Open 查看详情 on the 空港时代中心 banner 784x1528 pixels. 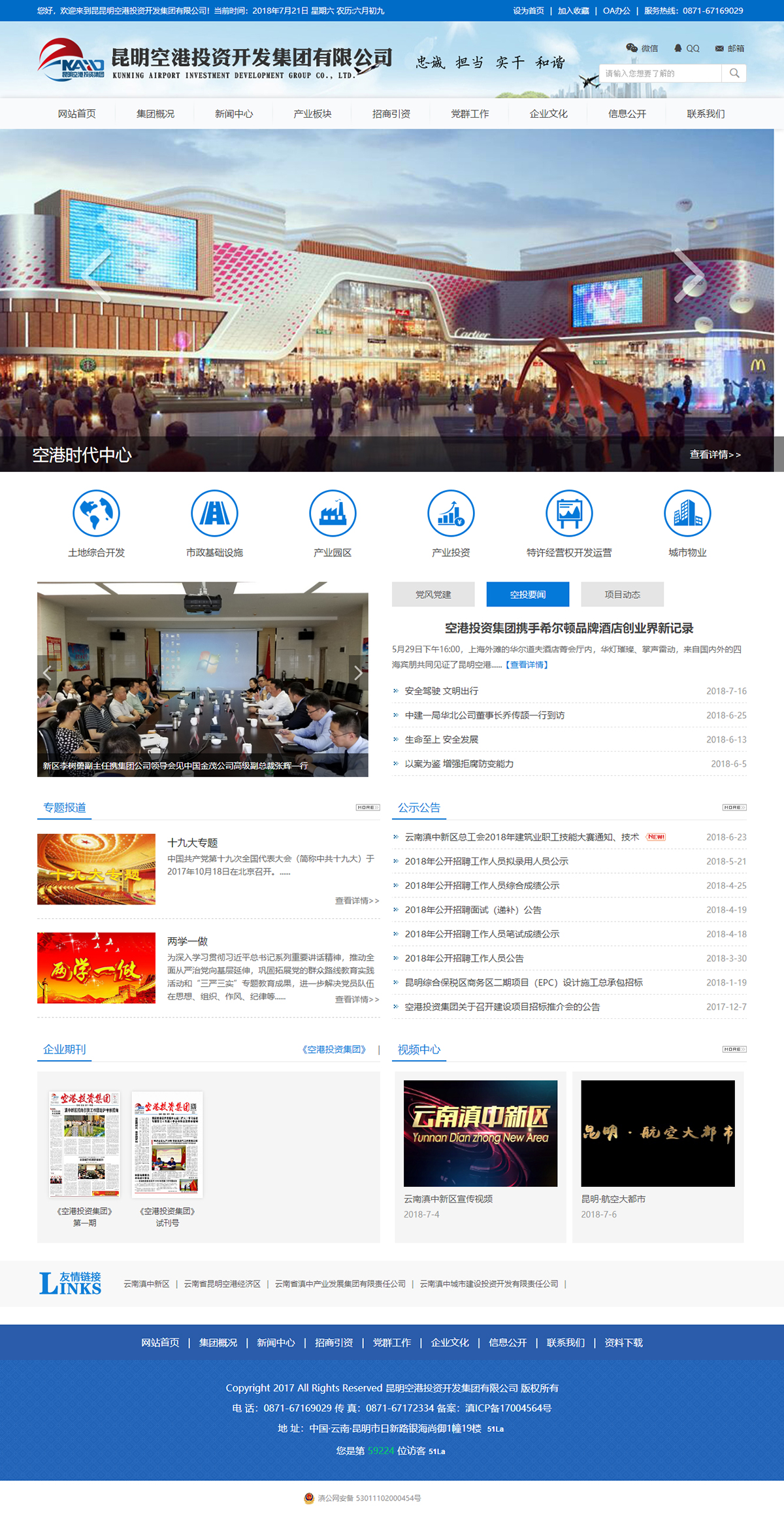point(715,454)
